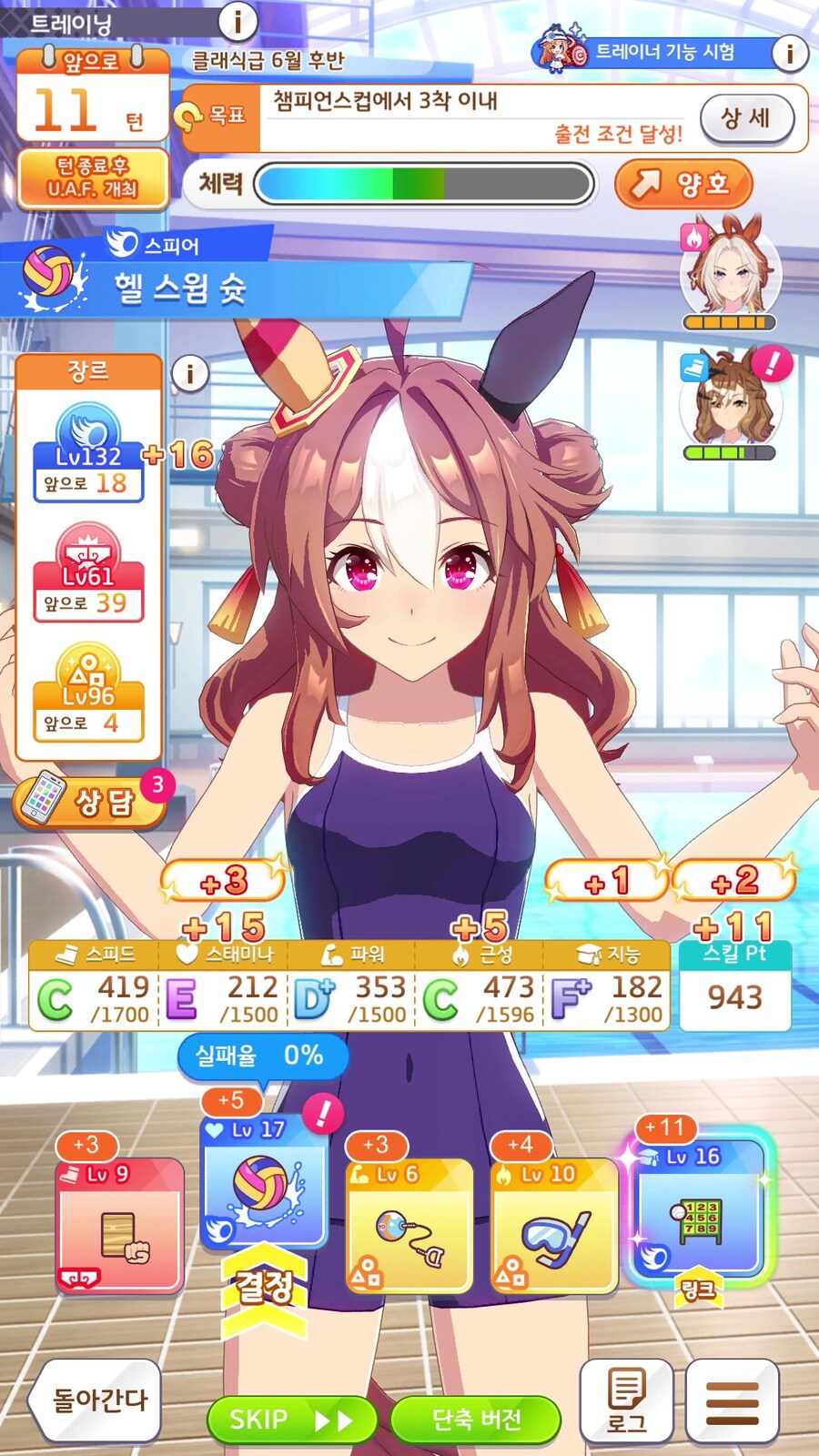Tap the green SKIP button
Image resolution: width=819 pixels, height=1456 pixels.
pos(290,1420)
